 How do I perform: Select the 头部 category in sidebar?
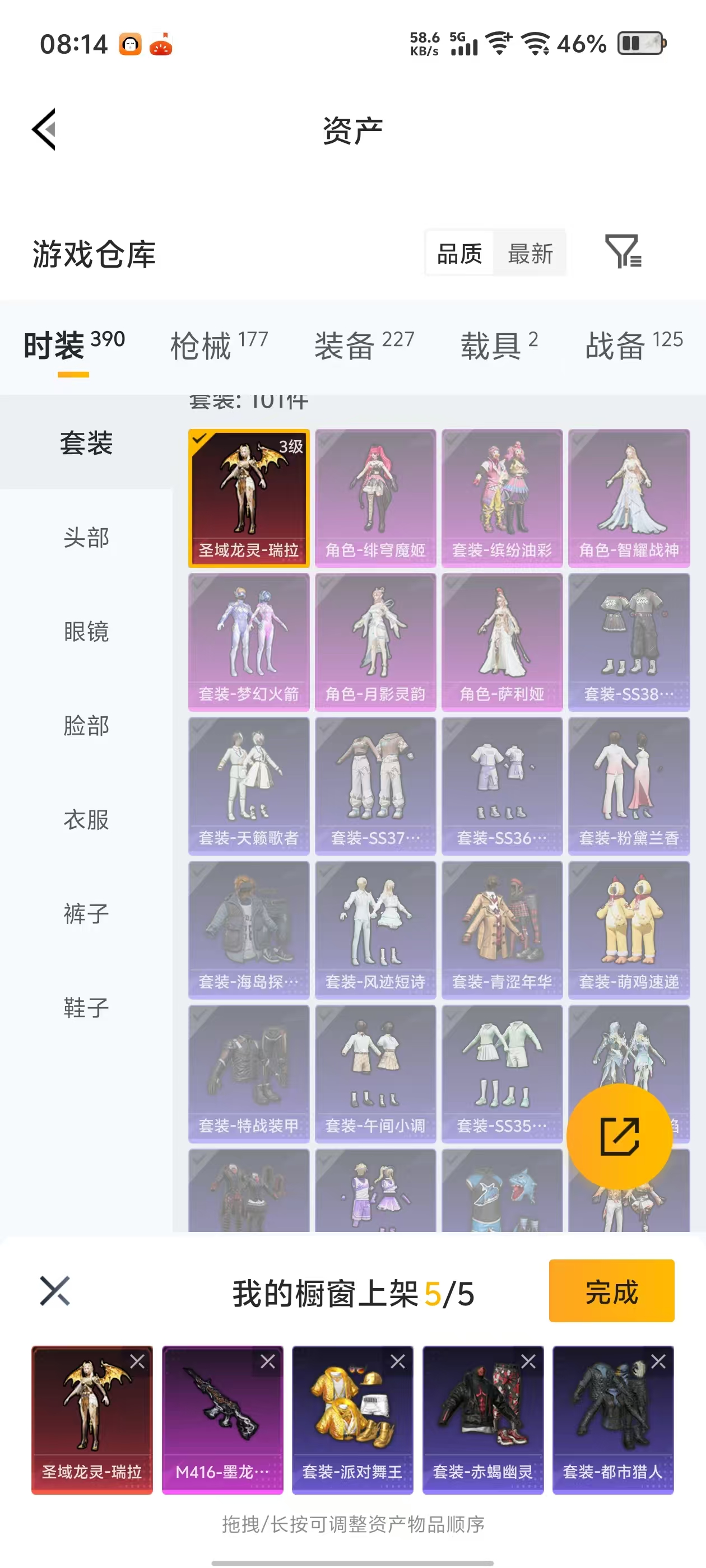point(86,538)
